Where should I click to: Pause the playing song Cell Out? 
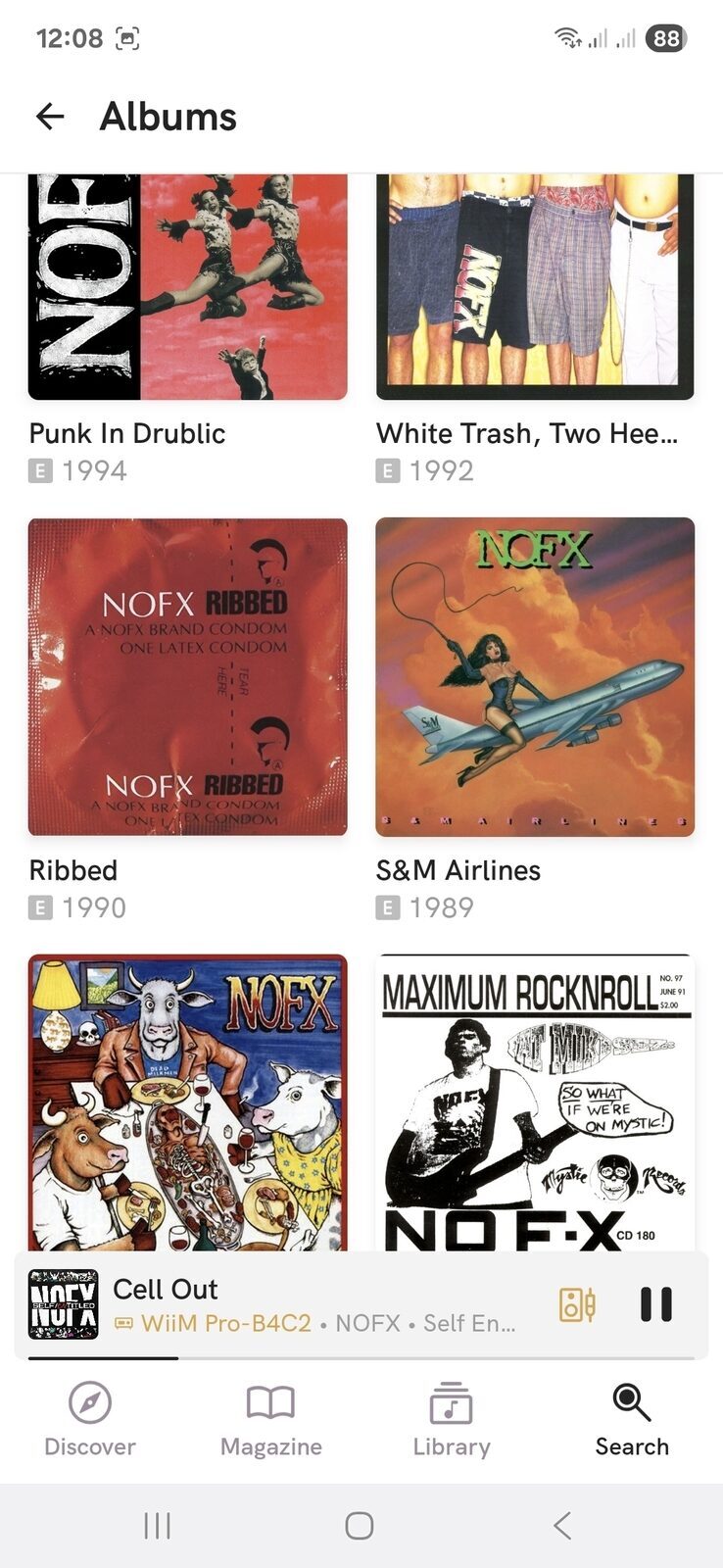click(655, 1304)
